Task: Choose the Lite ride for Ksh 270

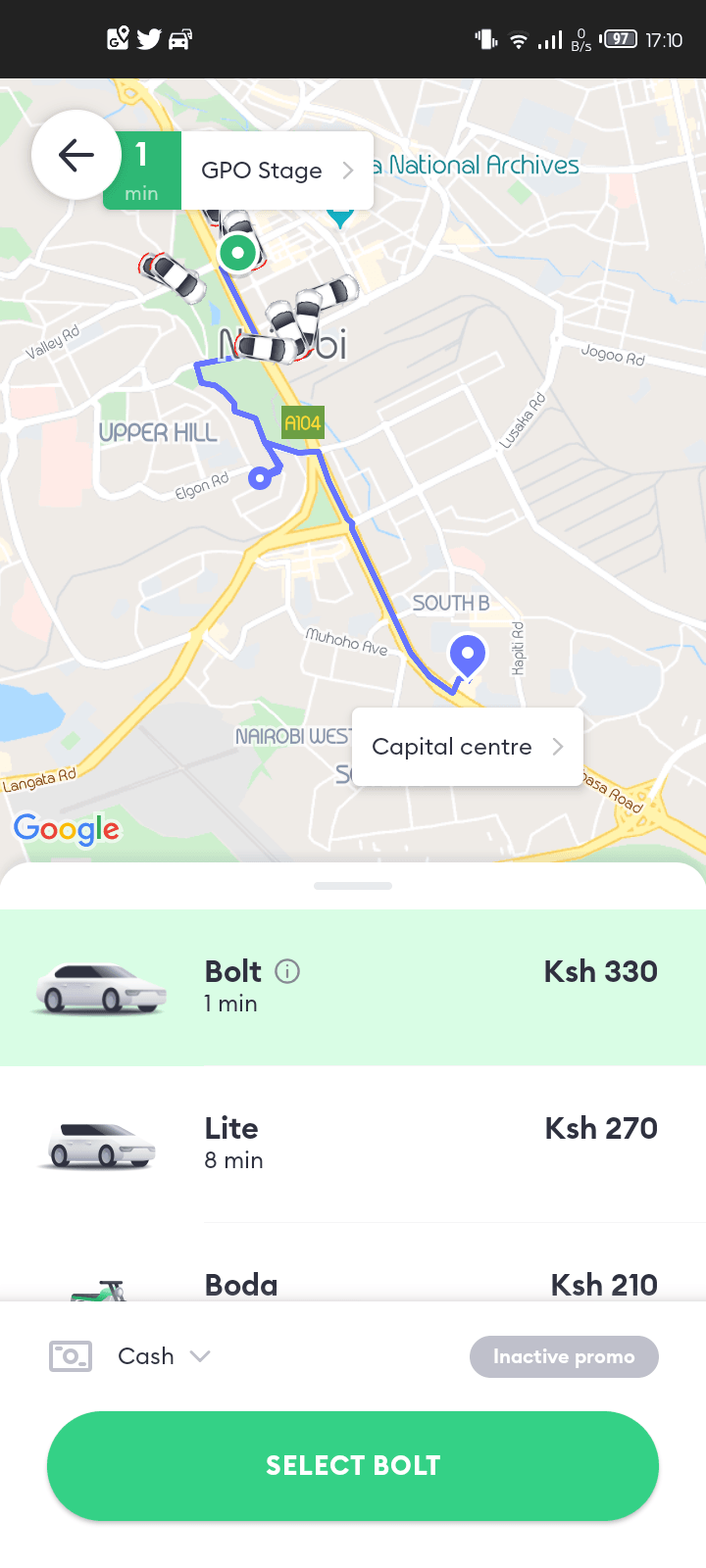Action: click(x=353, y=1144)
